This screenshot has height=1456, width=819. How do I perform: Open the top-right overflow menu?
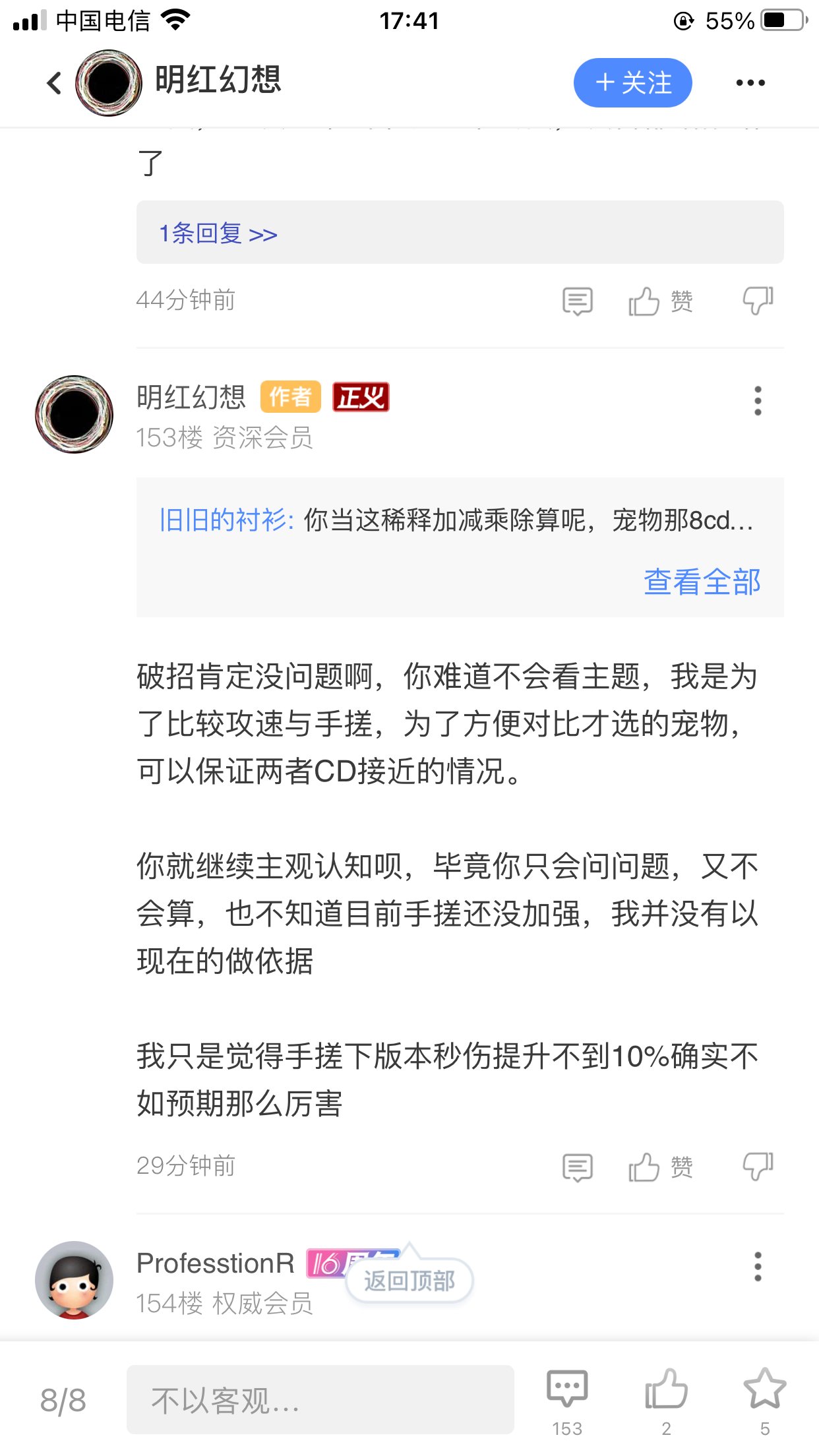coord(751,82)
